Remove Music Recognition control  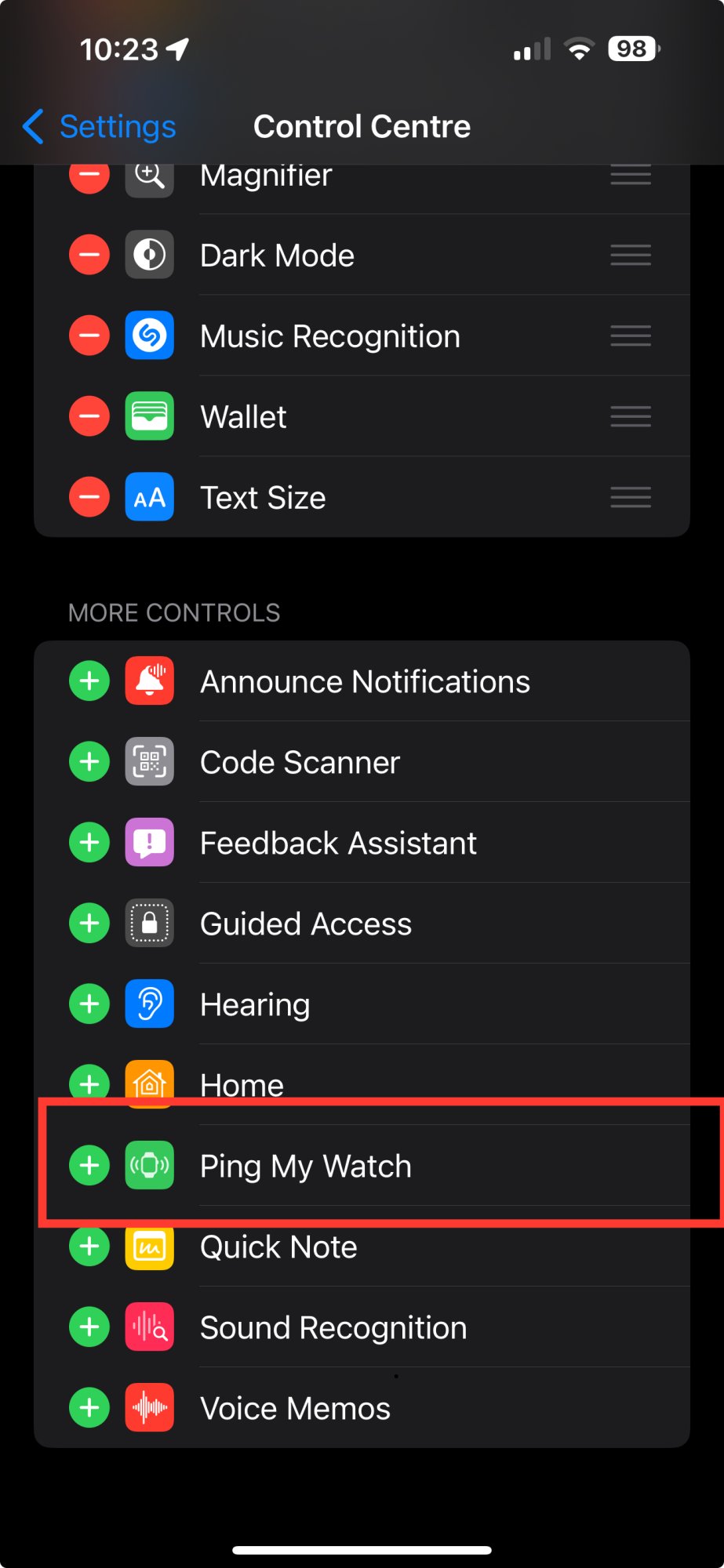point(89,336)
